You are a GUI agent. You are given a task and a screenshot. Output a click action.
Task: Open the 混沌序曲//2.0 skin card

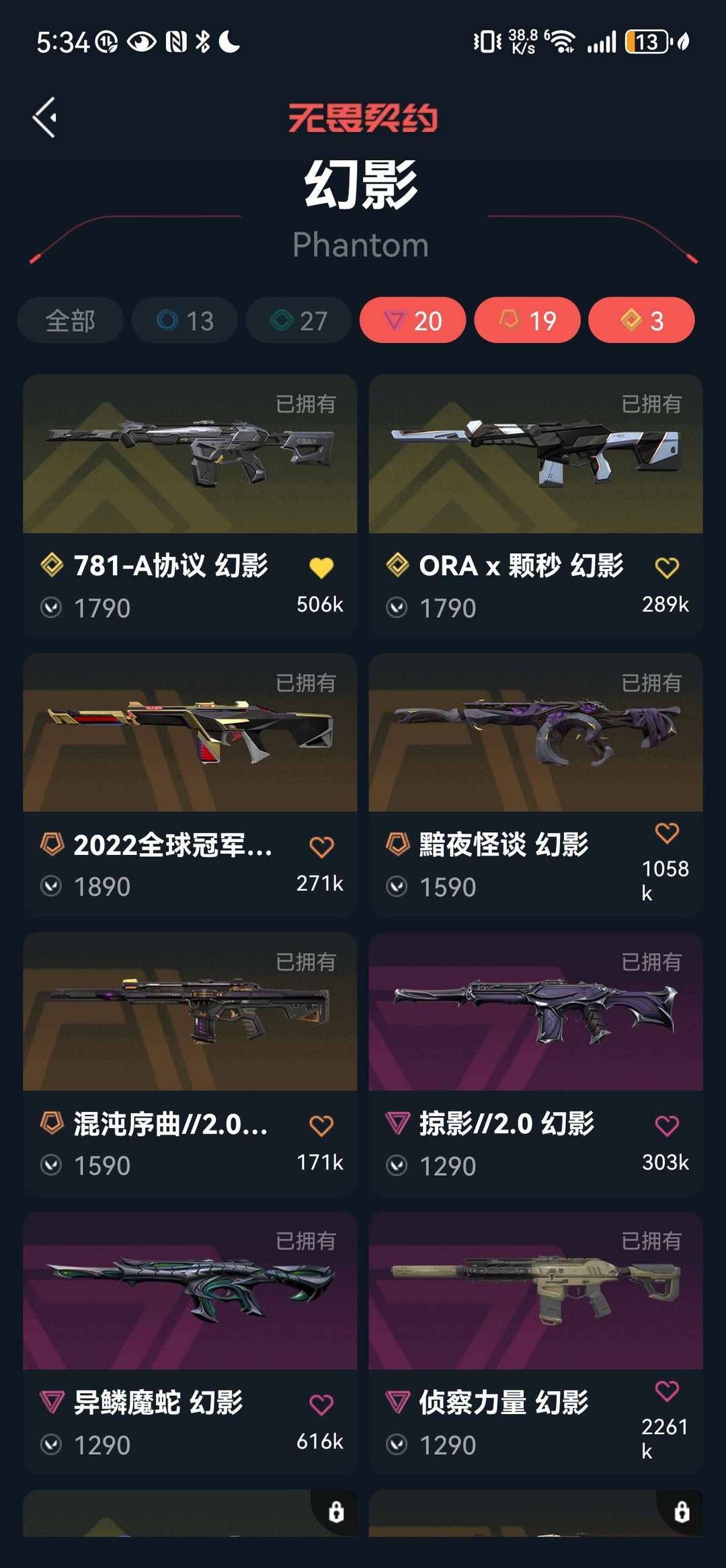(190, 1012)
